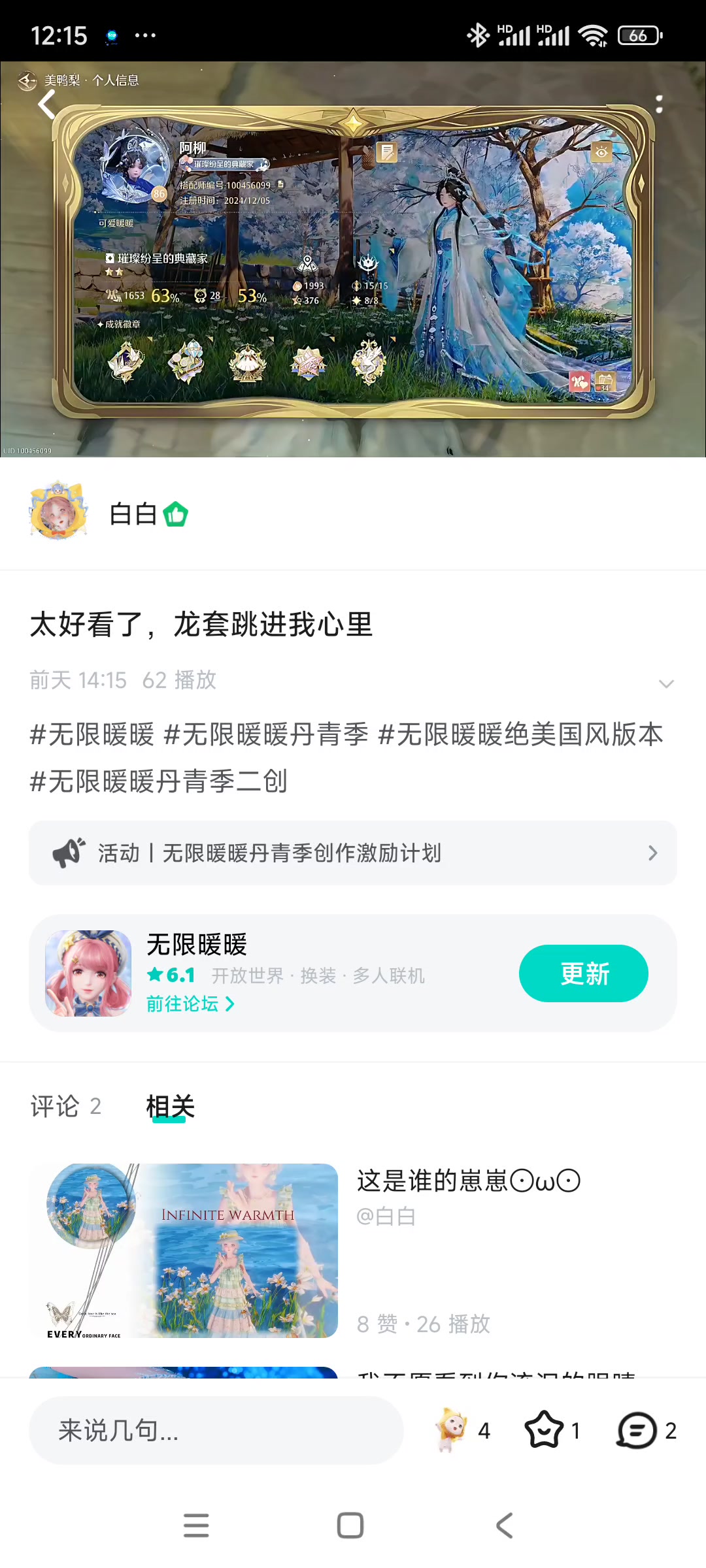Go back using the top-left arrow

click(46, 105)
